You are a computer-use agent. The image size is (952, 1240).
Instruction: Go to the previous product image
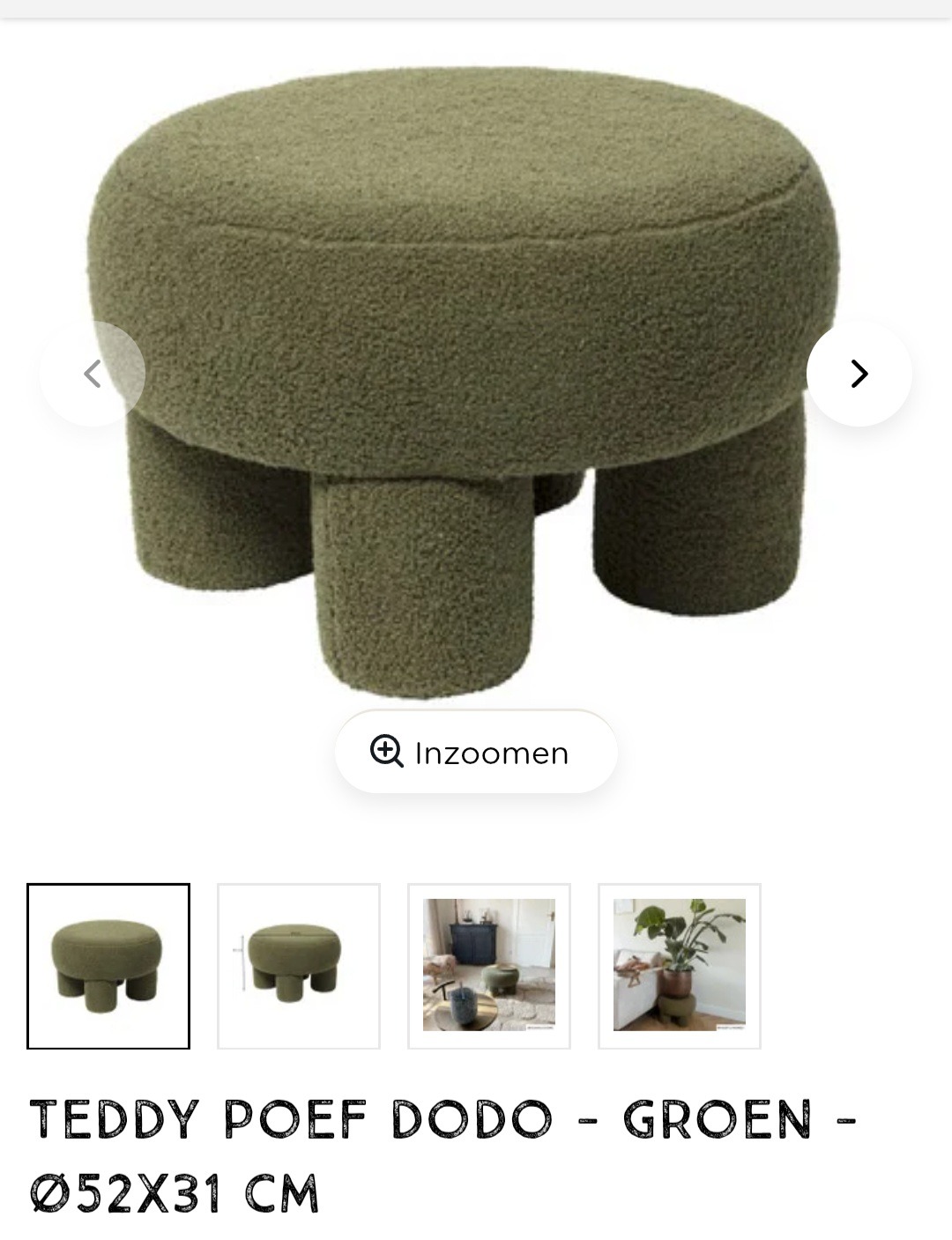pyautogui.click(x=93, y=374)
